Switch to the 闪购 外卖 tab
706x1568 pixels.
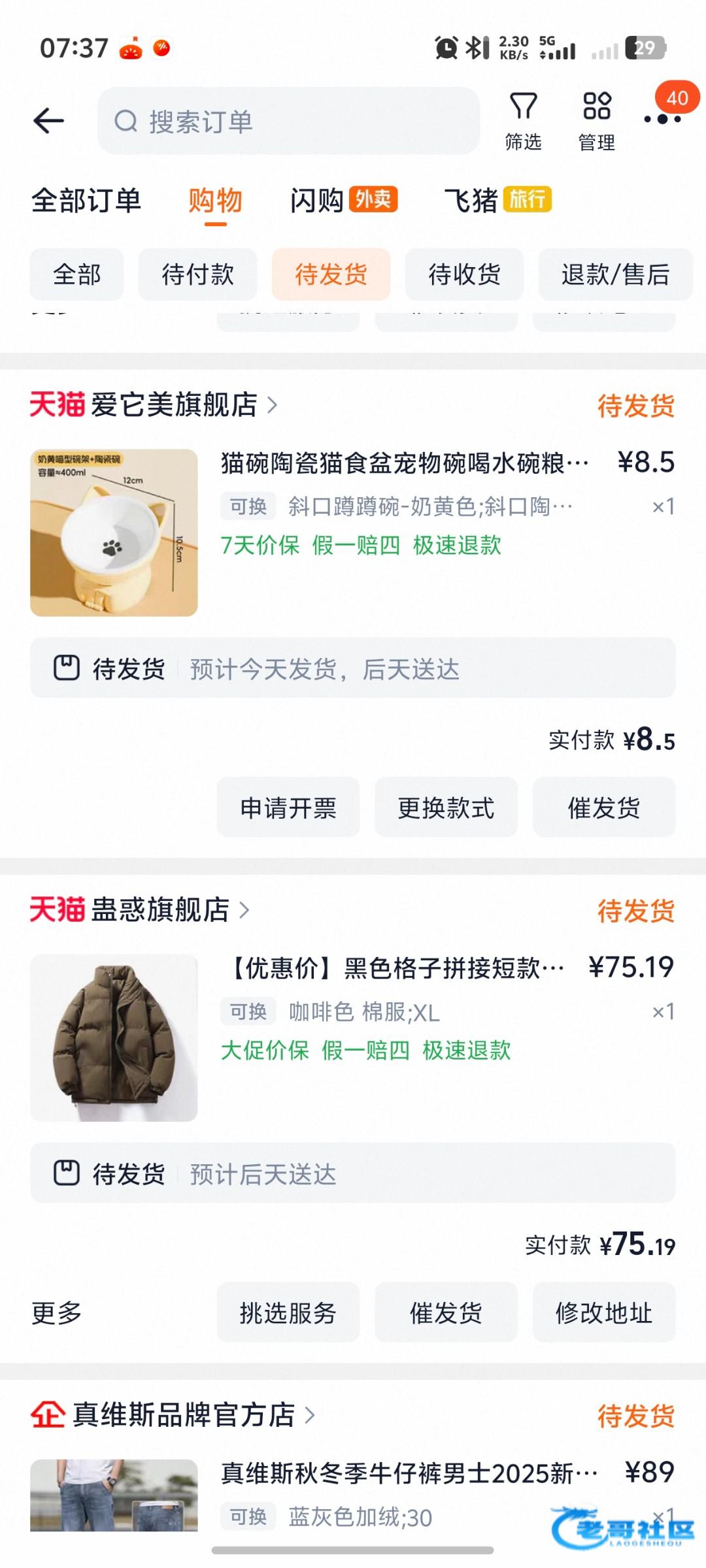(343, 201)
